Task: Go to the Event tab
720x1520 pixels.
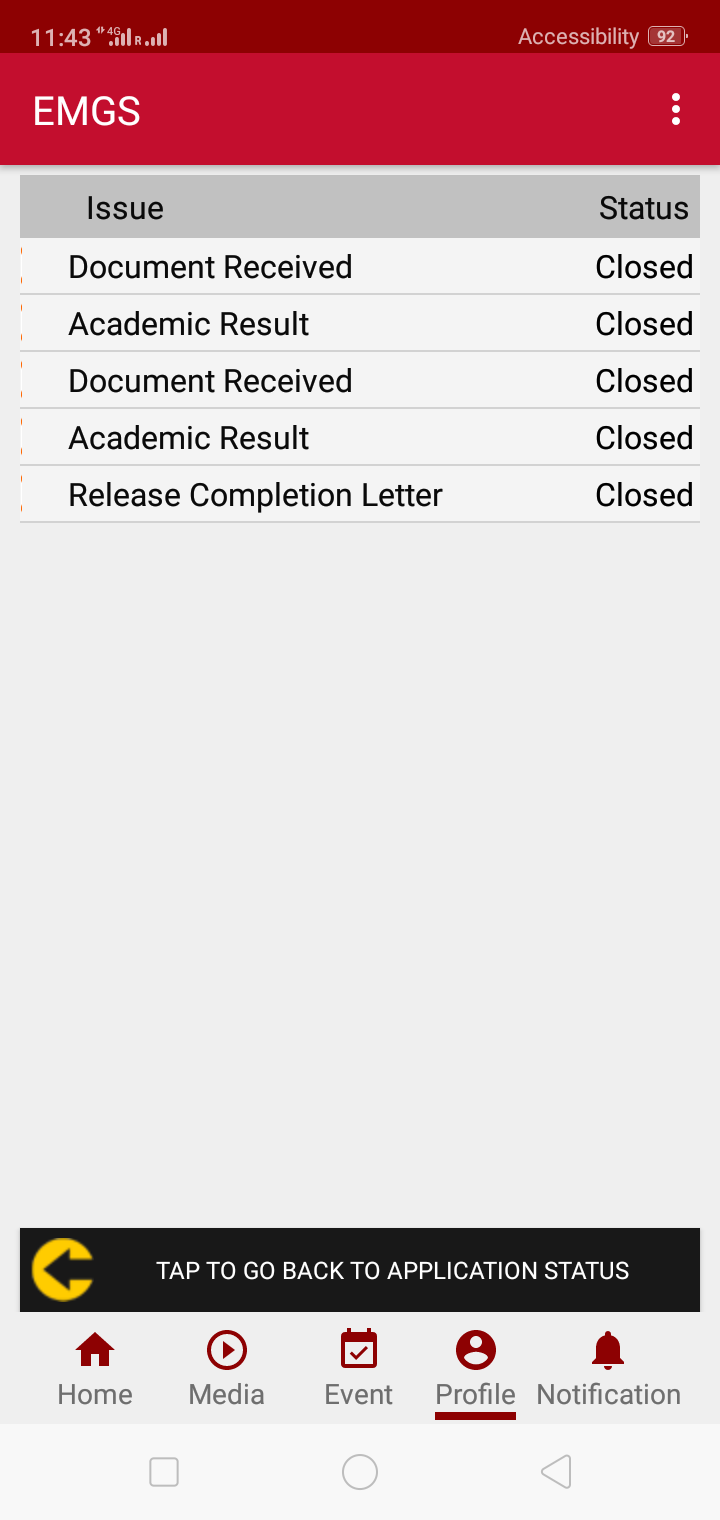Action: pos(359,1370)
